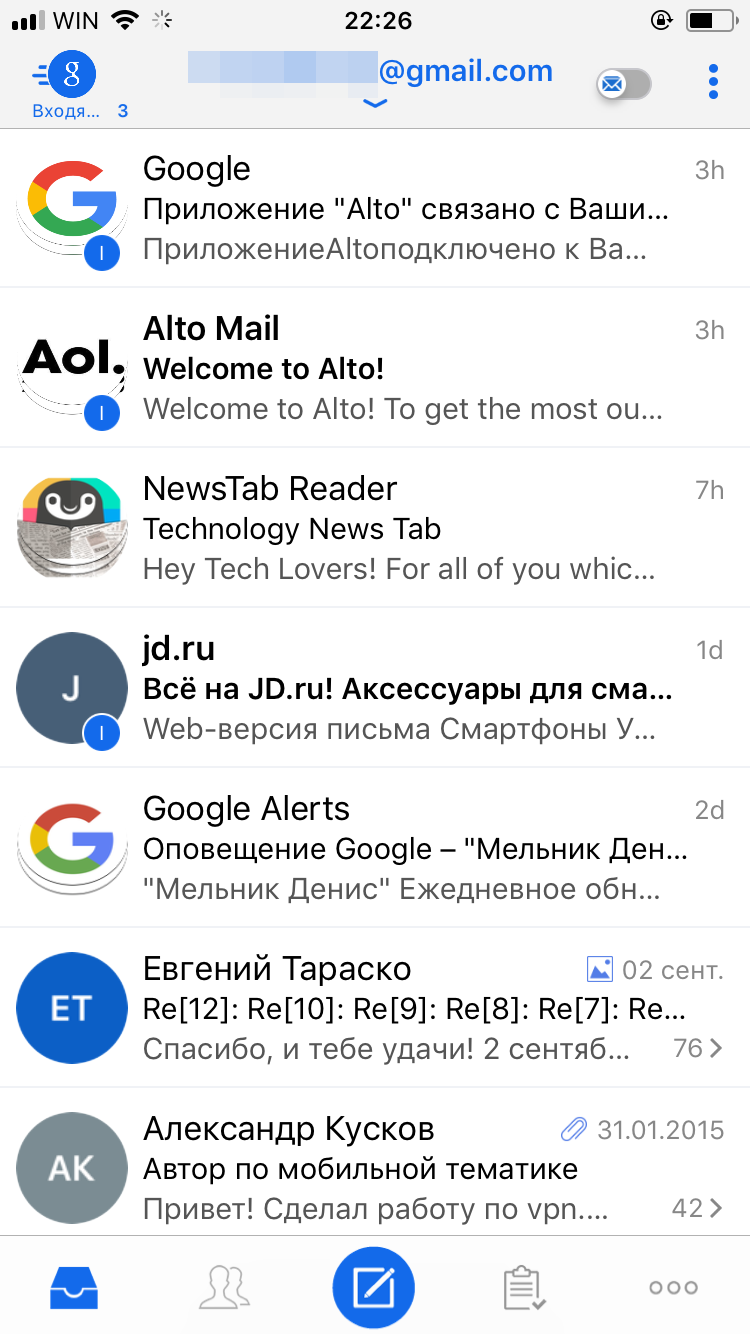Screen dimensions: 750x1334
Task: Toggle the unread mail filter switch
Action: 624,84
